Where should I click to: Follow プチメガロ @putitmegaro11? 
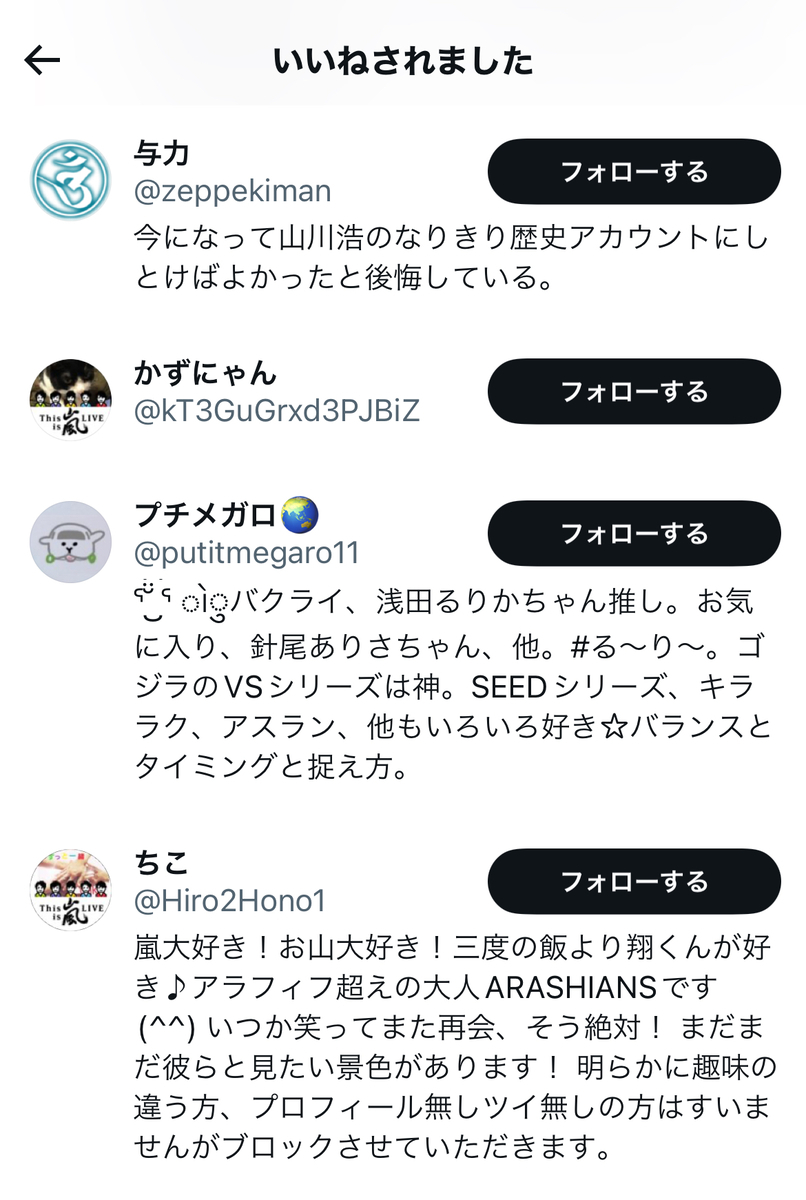pyautogui.click(x=633, y=533)
